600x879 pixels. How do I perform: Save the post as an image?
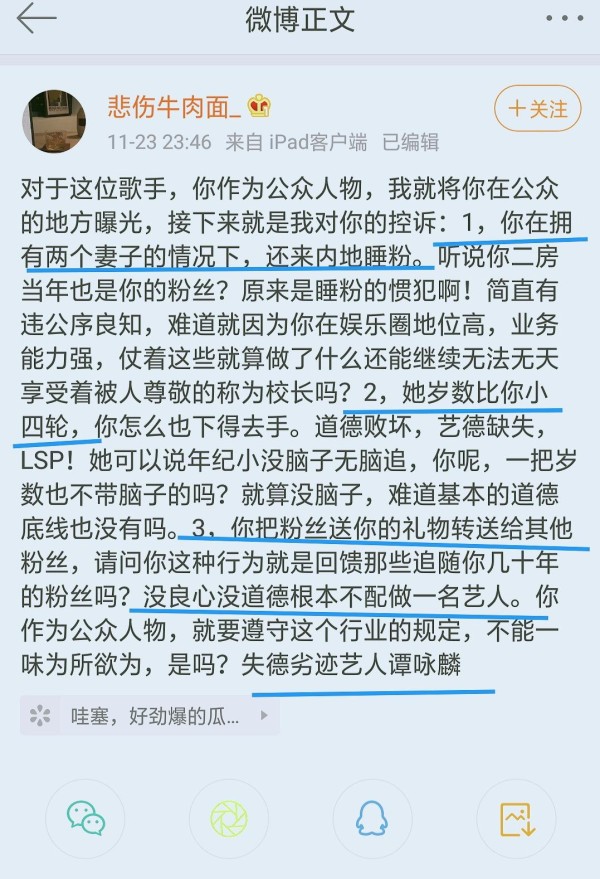(x=516, y=818)
